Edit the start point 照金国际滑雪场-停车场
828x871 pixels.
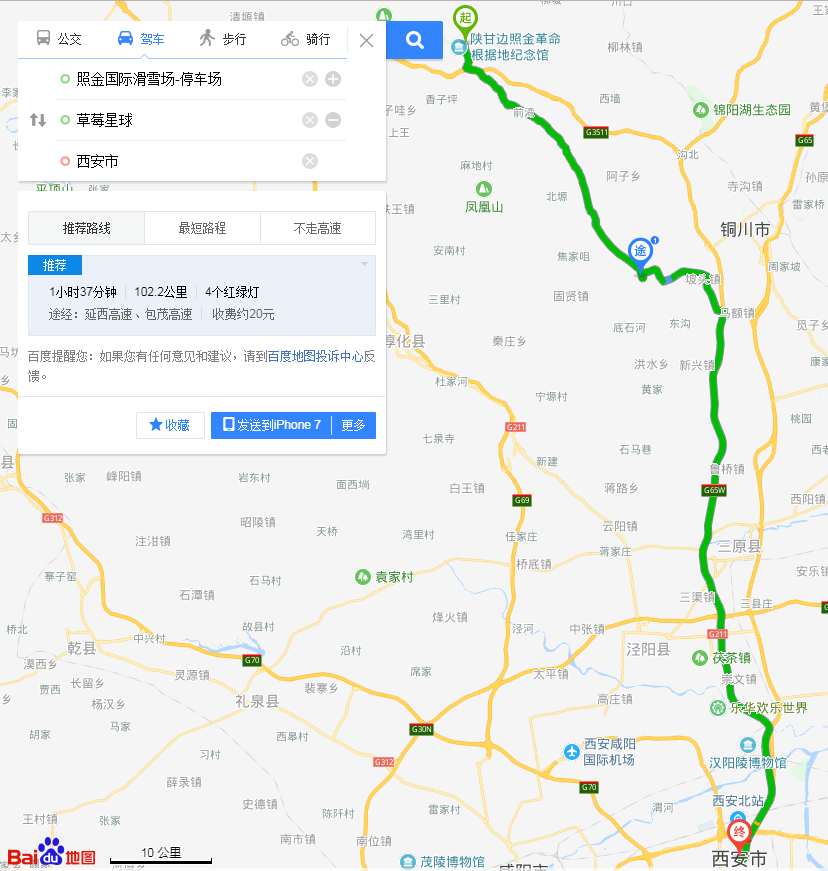click(180, 79)
